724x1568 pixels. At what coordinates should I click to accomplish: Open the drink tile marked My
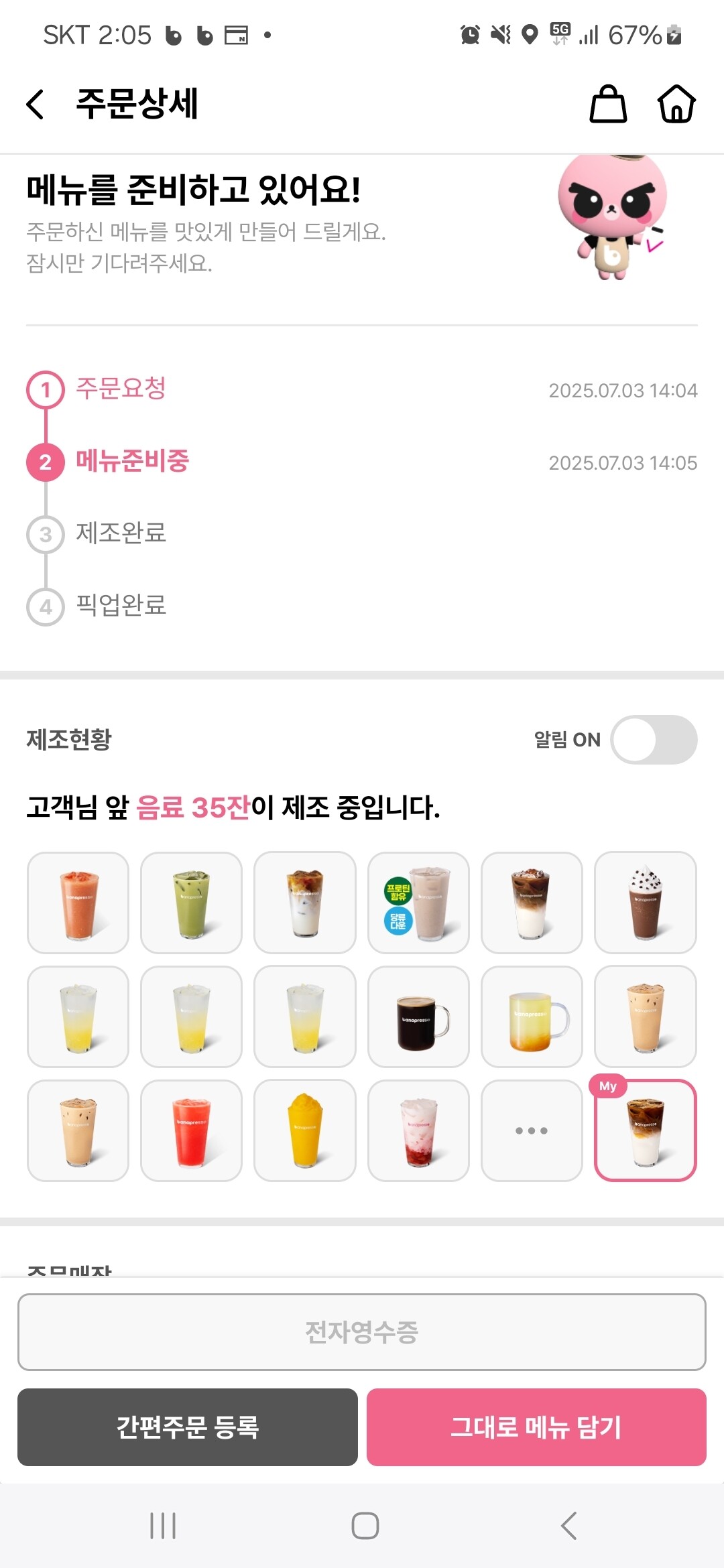646,1130
